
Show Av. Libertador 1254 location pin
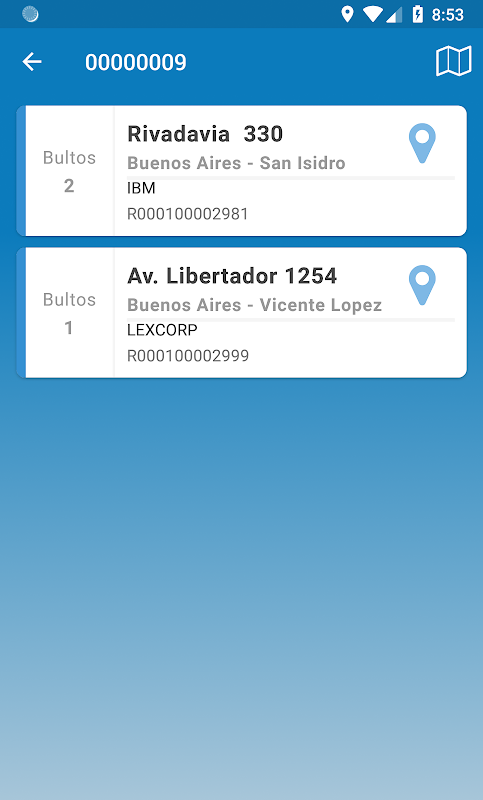(x=422, y=285)
